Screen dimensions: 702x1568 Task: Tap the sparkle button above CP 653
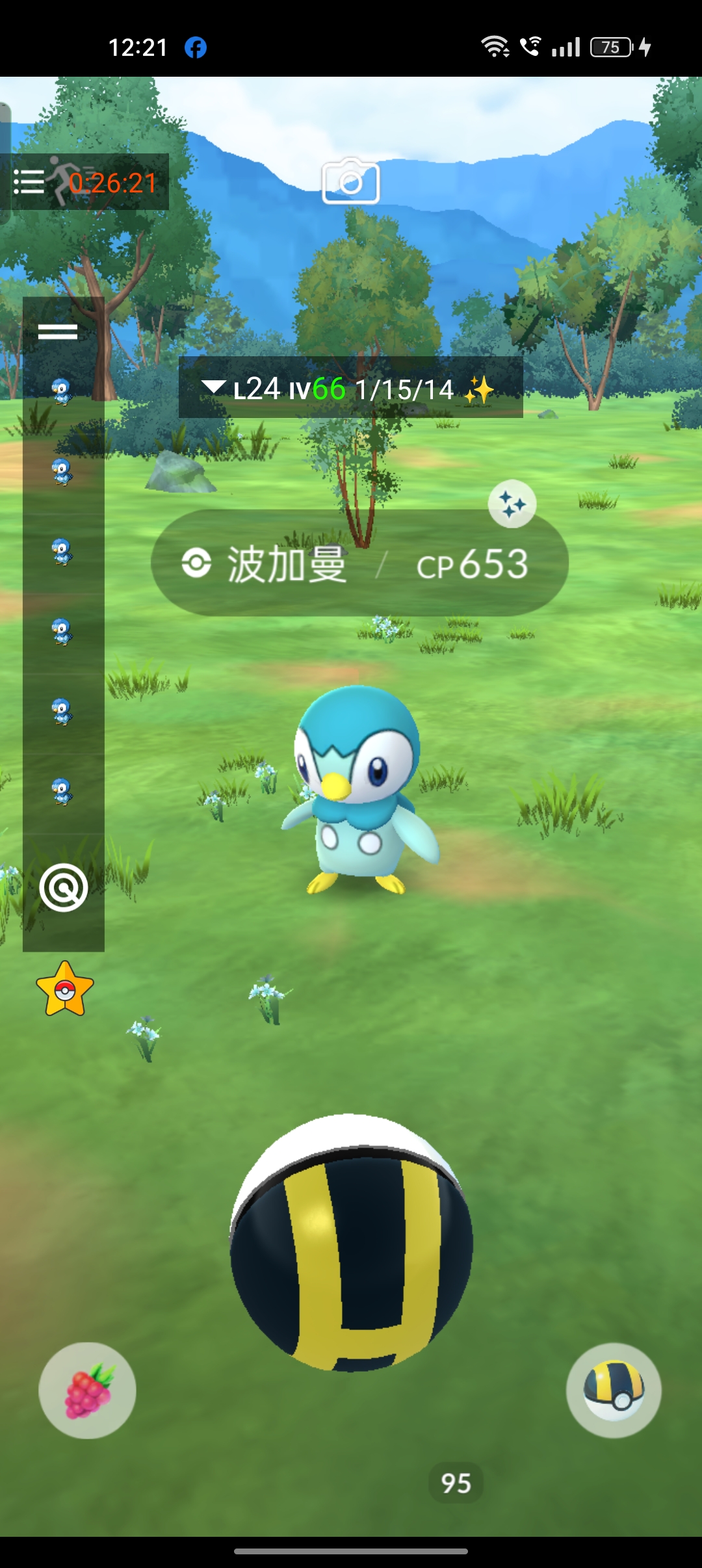click(x=512, y=504)
